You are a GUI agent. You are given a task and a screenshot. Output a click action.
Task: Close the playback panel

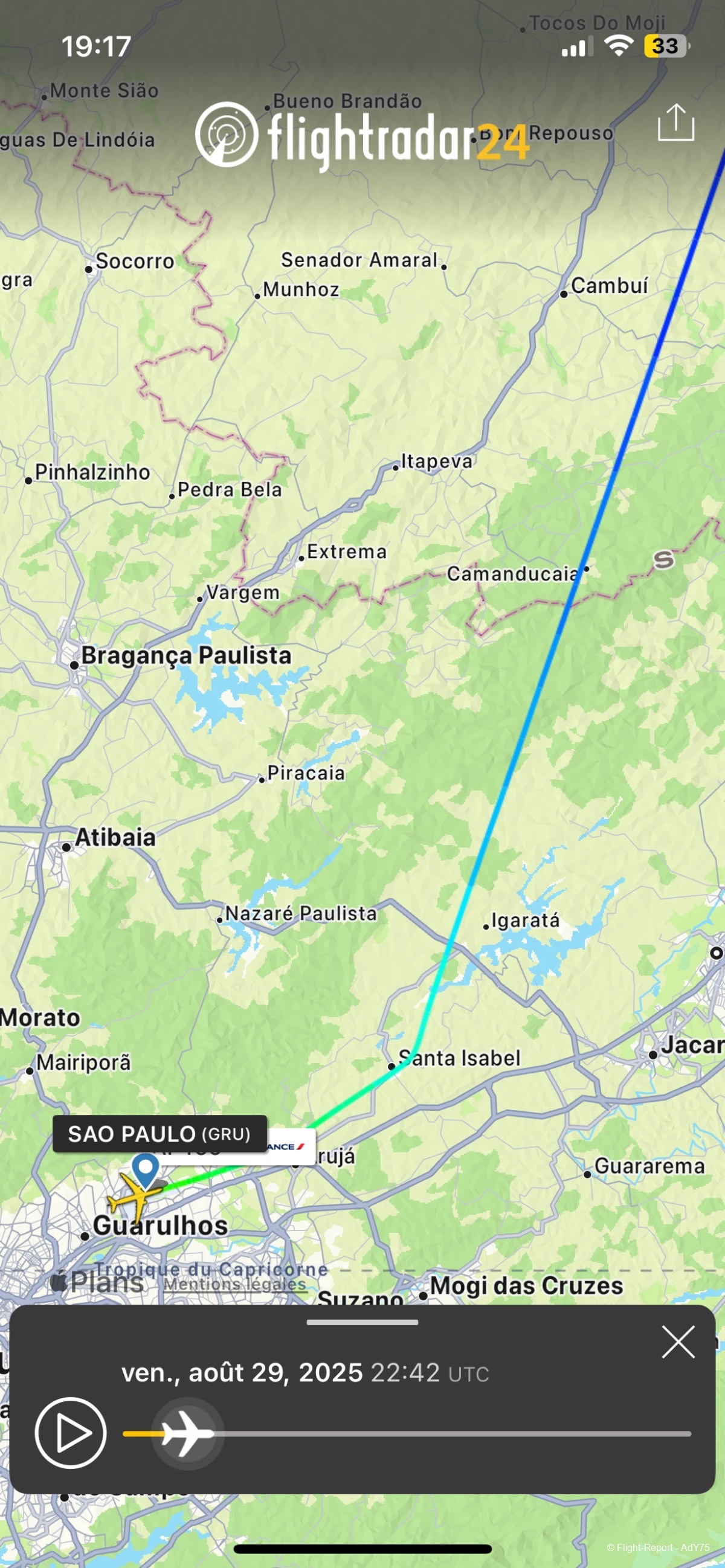(x=678, y=1341)
